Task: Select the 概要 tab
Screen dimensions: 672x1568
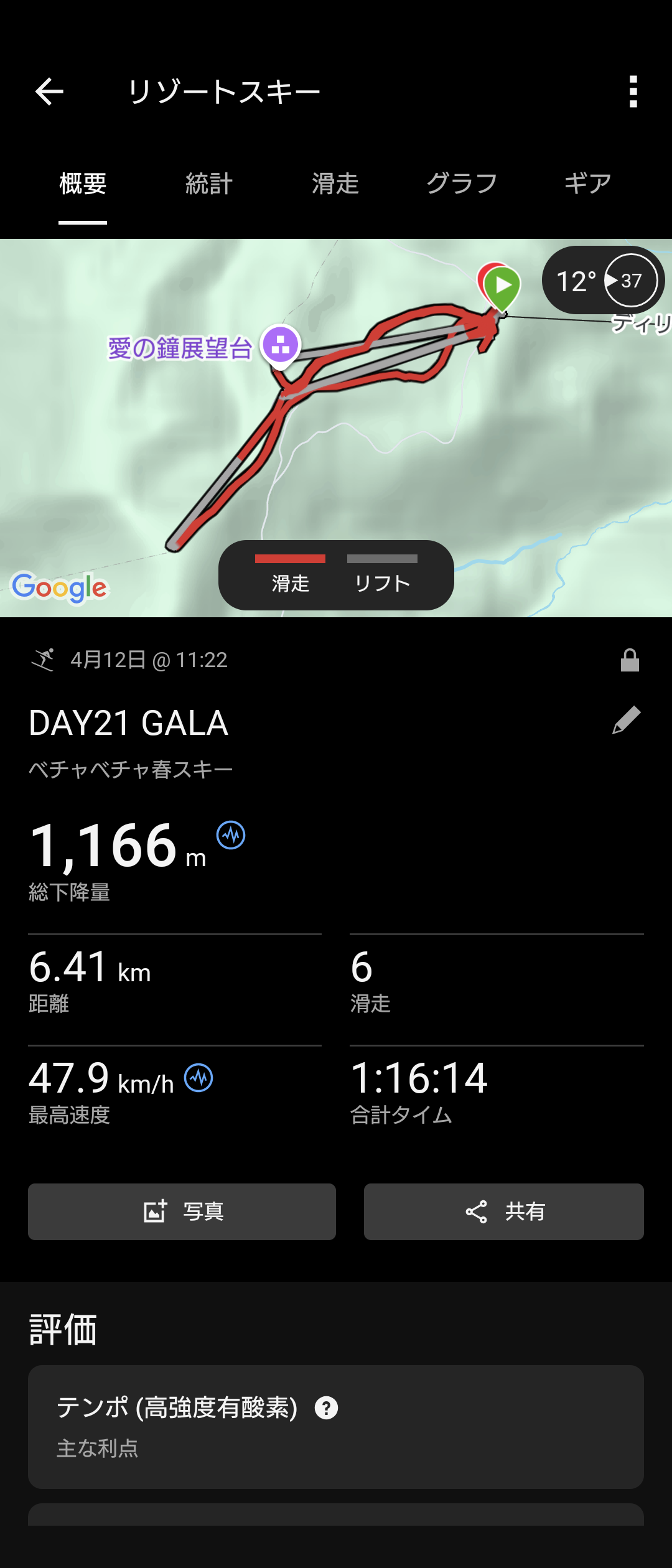Action: [x=83, y=184]
